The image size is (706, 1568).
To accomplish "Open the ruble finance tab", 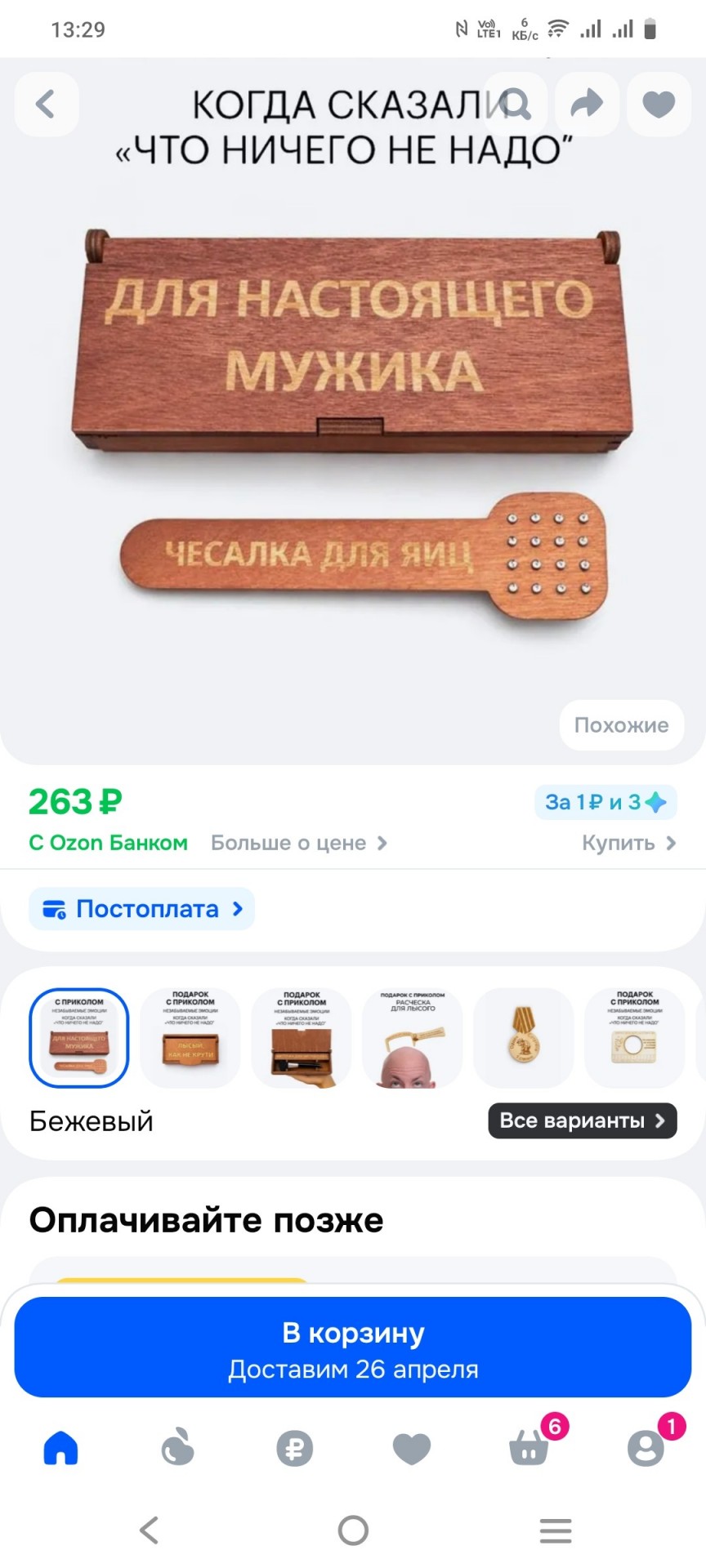I will pos(294,1448).
